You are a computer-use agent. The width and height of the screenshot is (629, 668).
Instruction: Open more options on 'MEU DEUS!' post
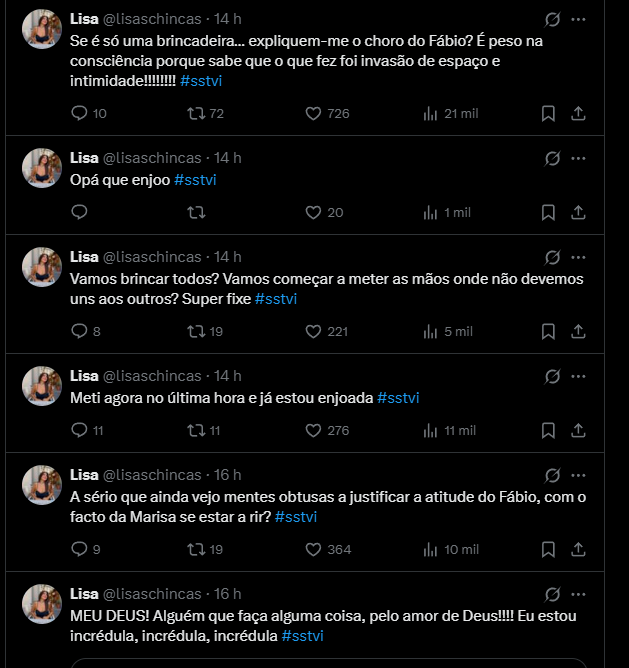point(578,594)
